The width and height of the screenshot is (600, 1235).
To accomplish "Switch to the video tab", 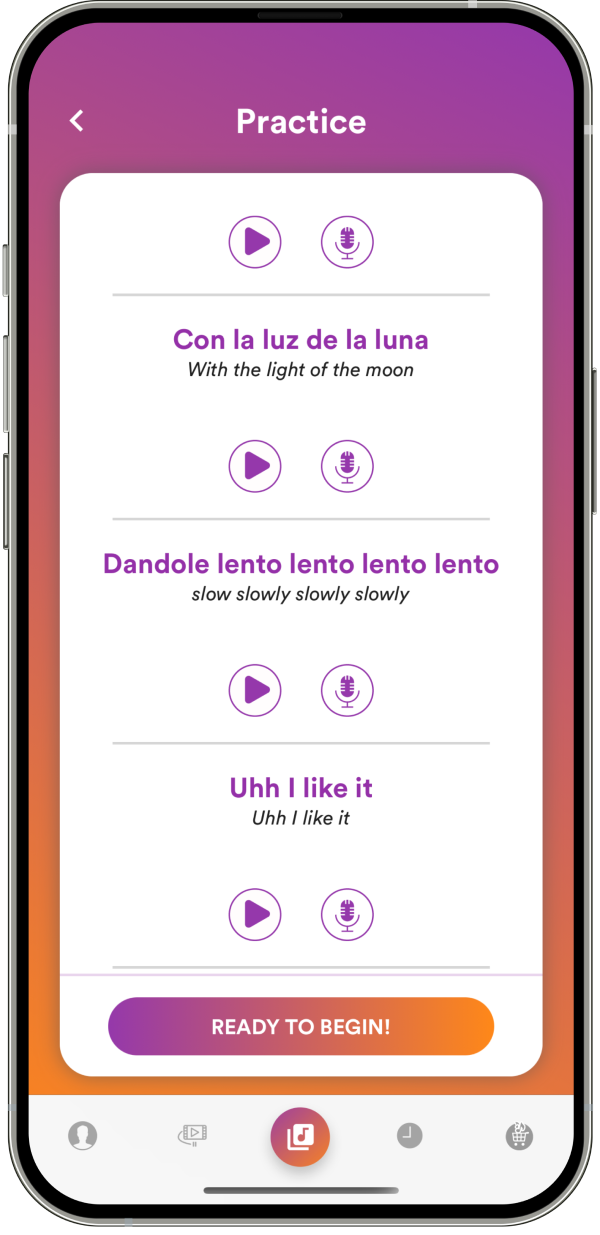I will [x=192, y=1135].
